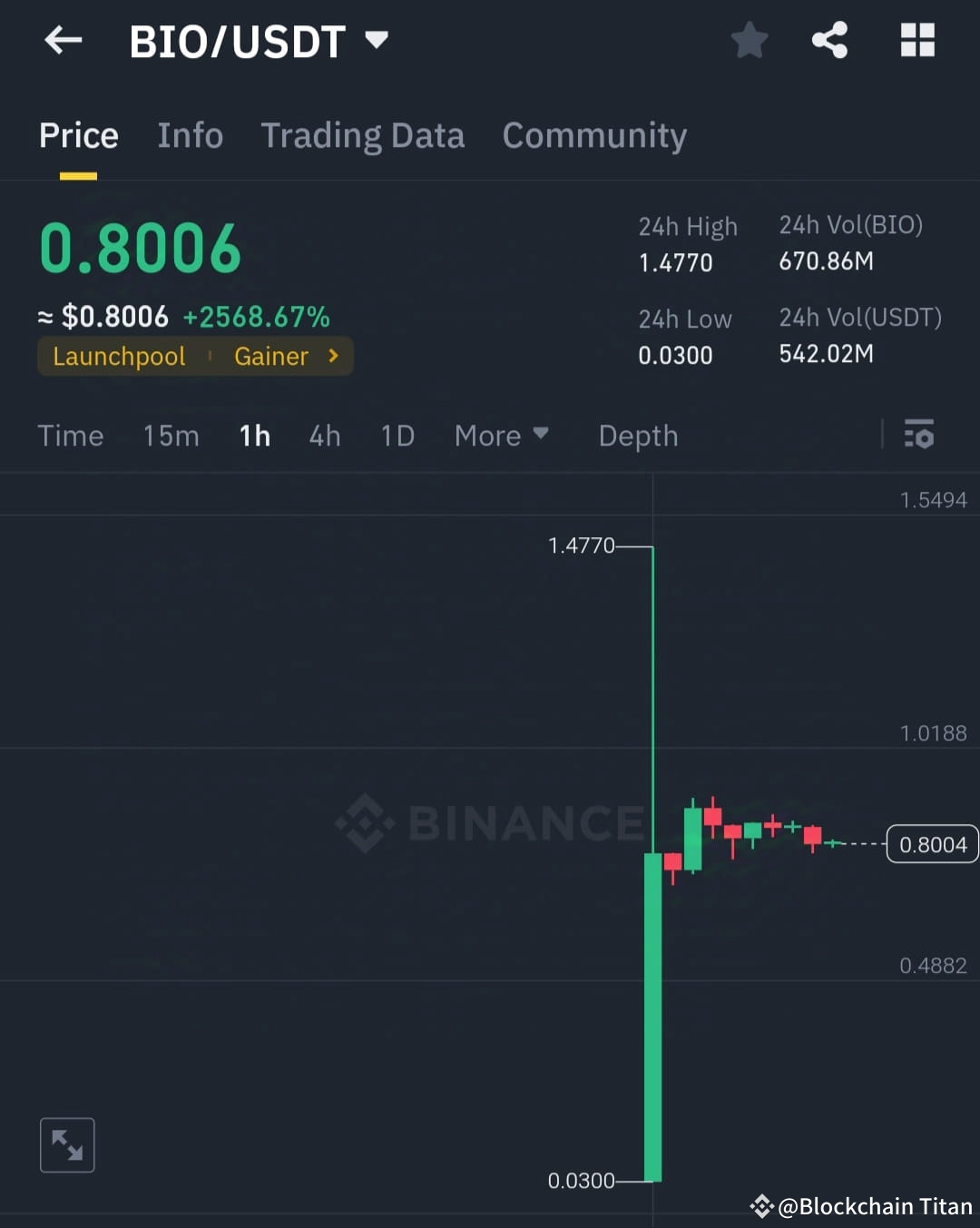
Task: Open the Launchpool tag
Action: pyautogui.click(x=119, y=356)
